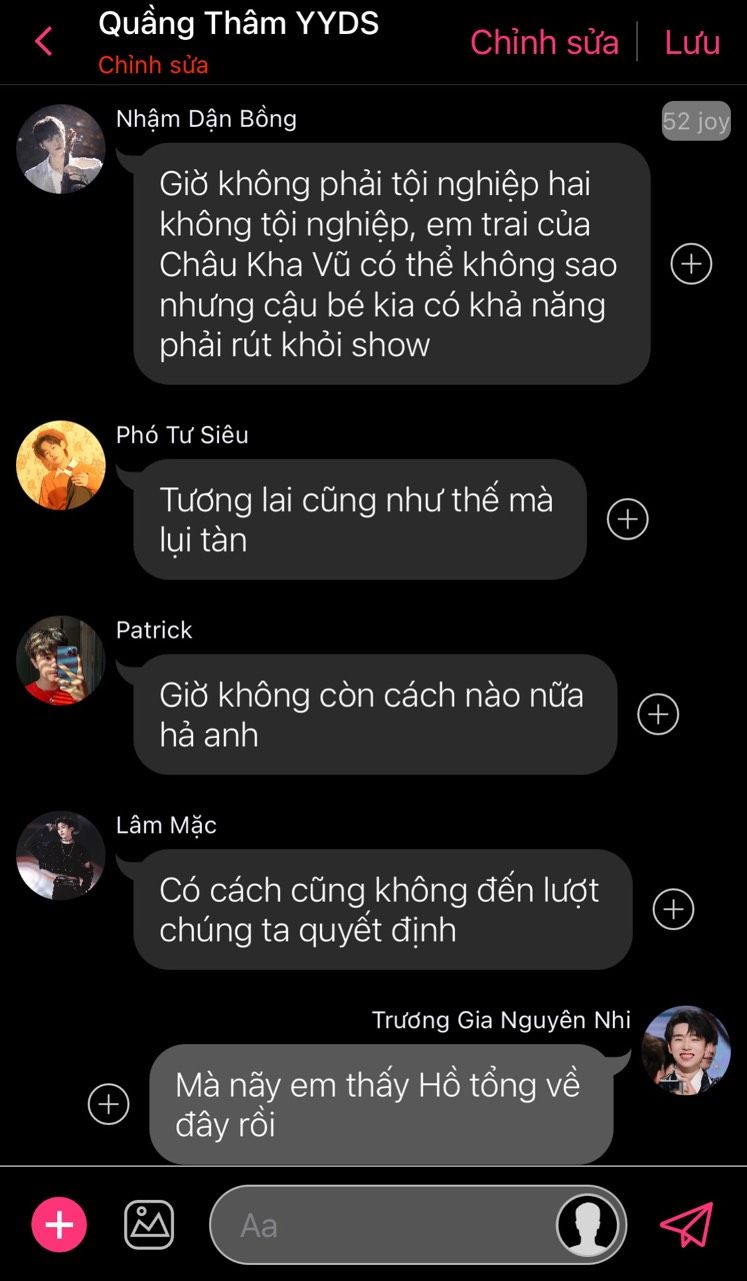The height and width of the screenshot is (1281, 747).
Task: Tap the red Chỉnh sửa under the title
Action: click(153, 66)
